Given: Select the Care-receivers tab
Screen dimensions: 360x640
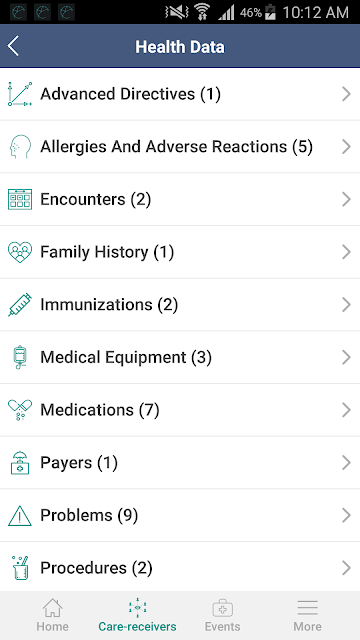Looking at the screenshot, I should (x=138, y=615).
